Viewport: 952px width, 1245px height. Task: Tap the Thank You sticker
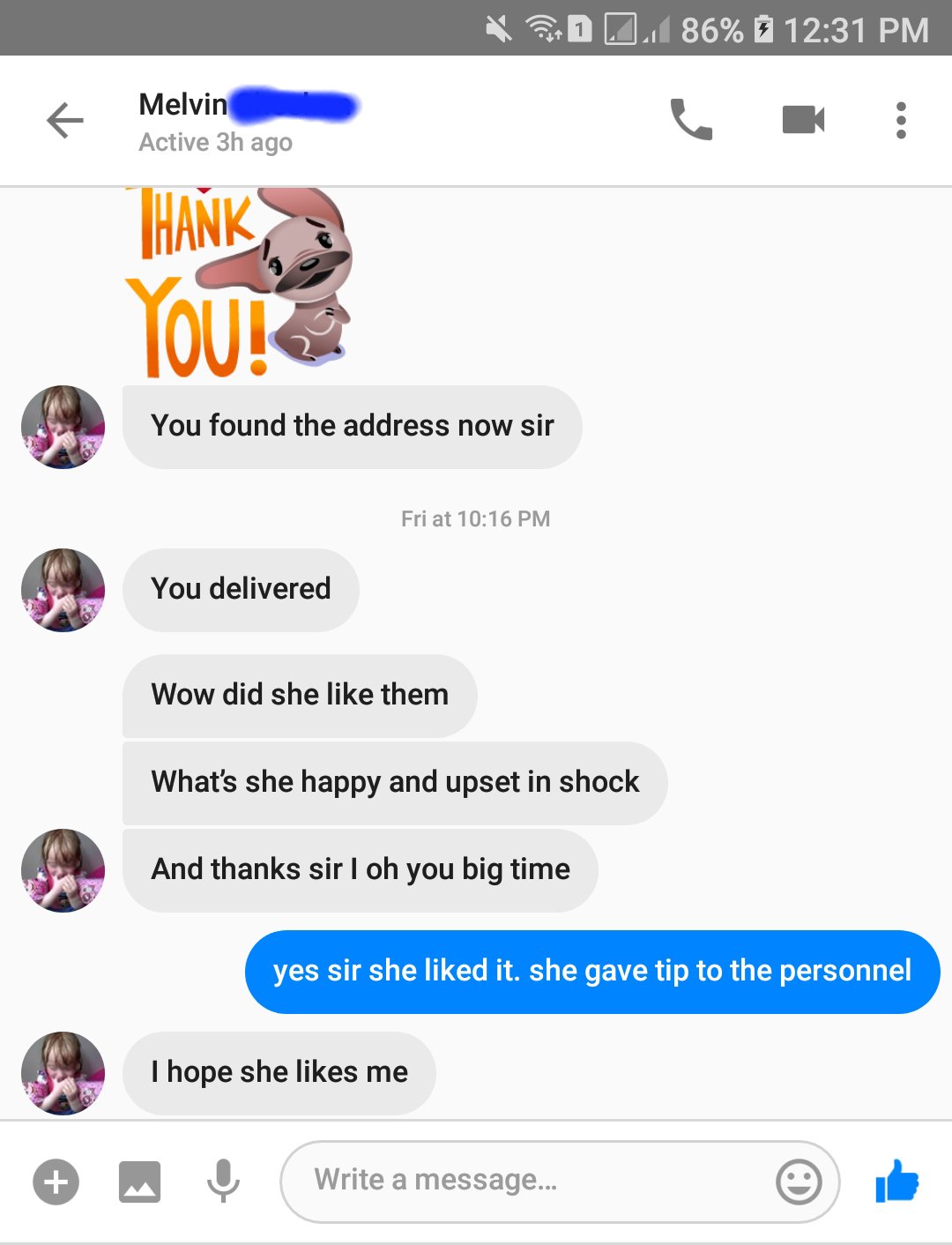pyautogui.click(x=238, y=284)
